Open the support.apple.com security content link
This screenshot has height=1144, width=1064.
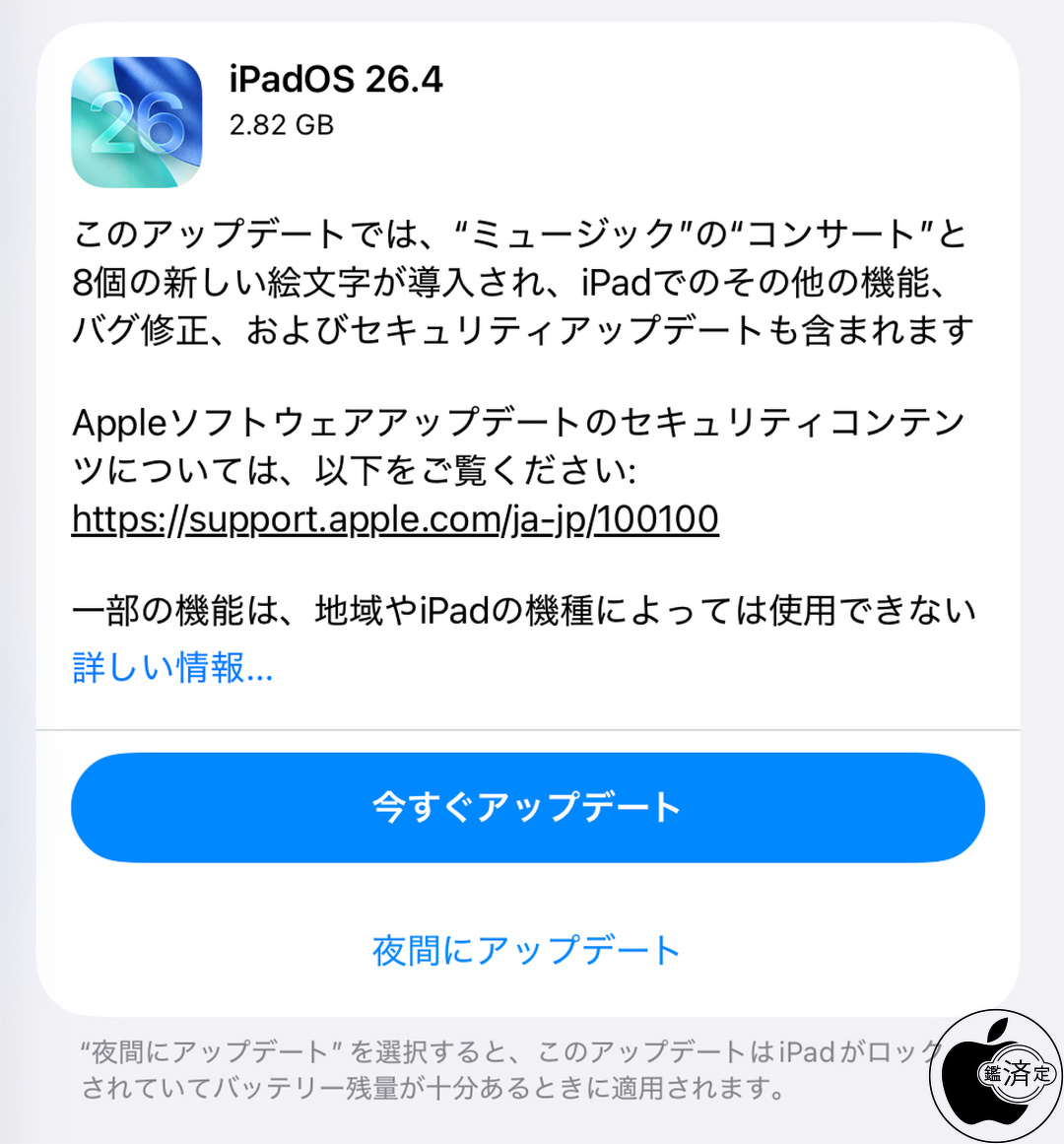coord(395,519)
